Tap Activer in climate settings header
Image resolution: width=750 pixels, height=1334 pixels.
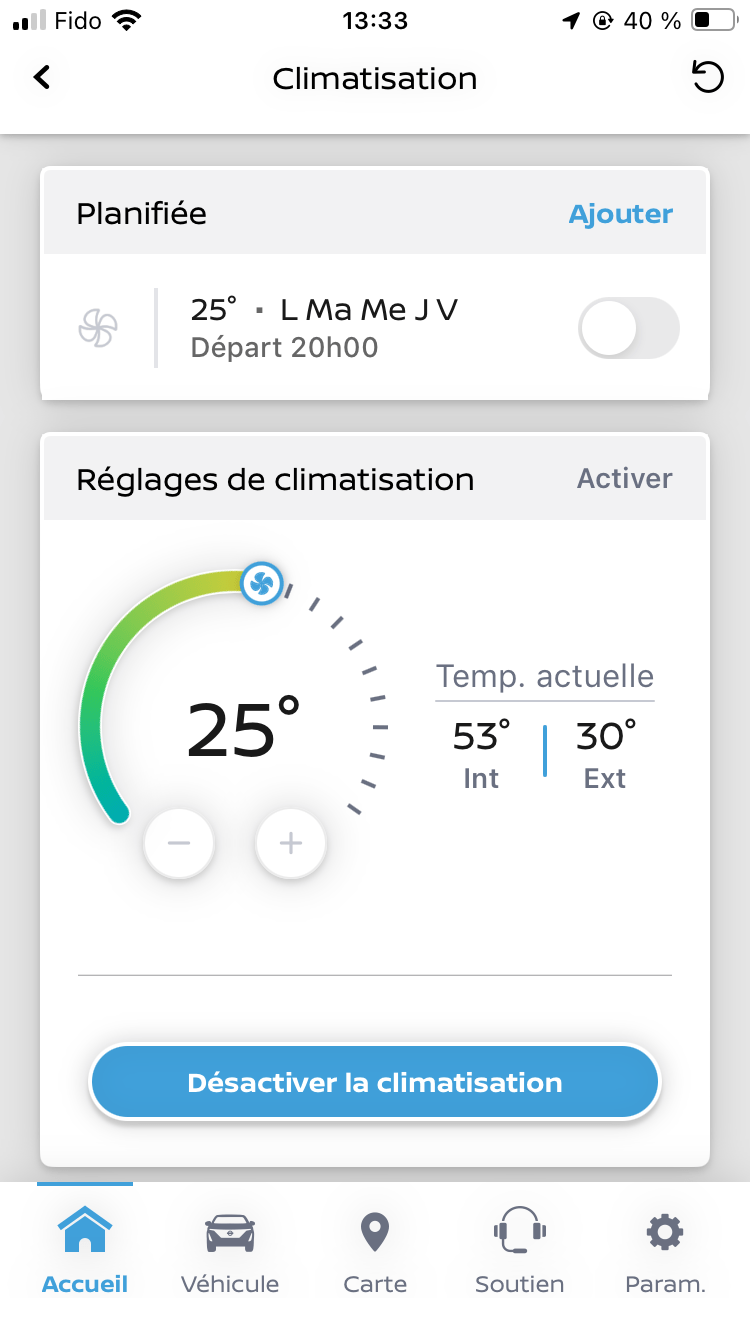point(624,478)
